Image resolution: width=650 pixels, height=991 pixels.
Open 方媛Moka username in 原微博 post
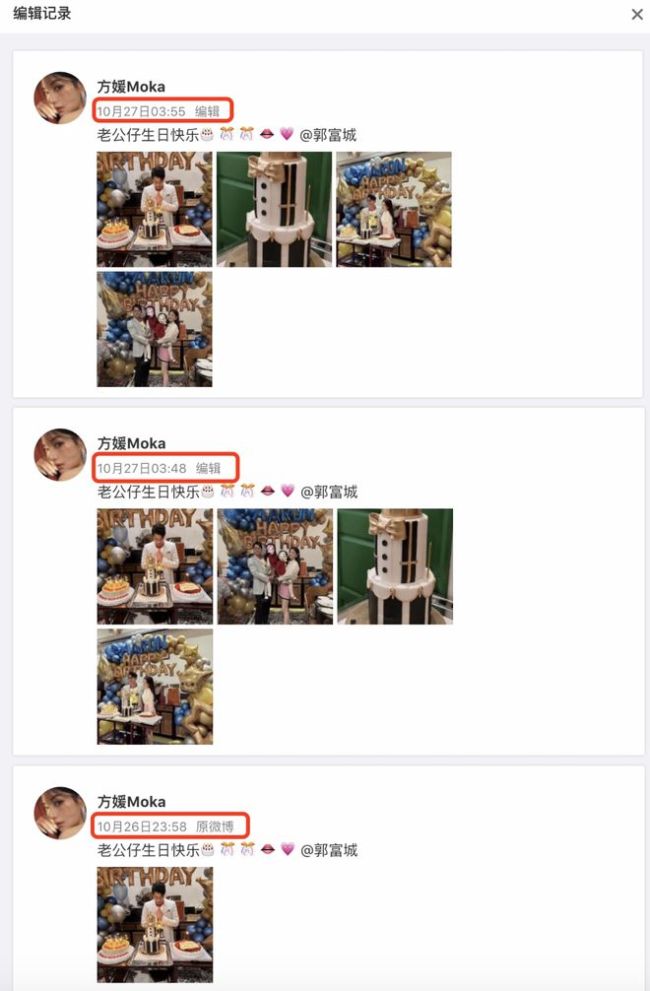click(x=131, y=802)
